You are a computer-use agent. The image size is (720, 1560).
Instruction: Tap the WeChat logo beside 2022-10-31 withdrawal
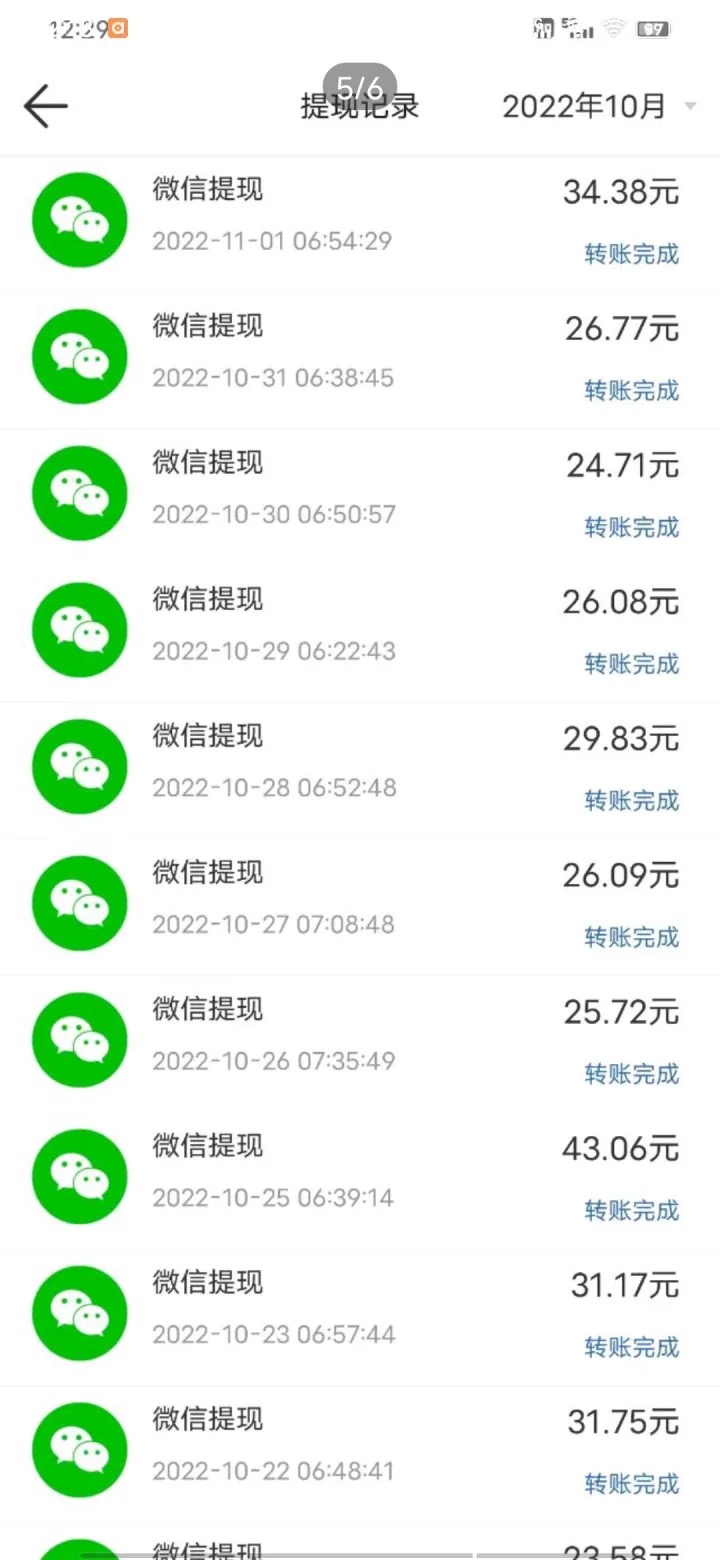click(79, 355)
